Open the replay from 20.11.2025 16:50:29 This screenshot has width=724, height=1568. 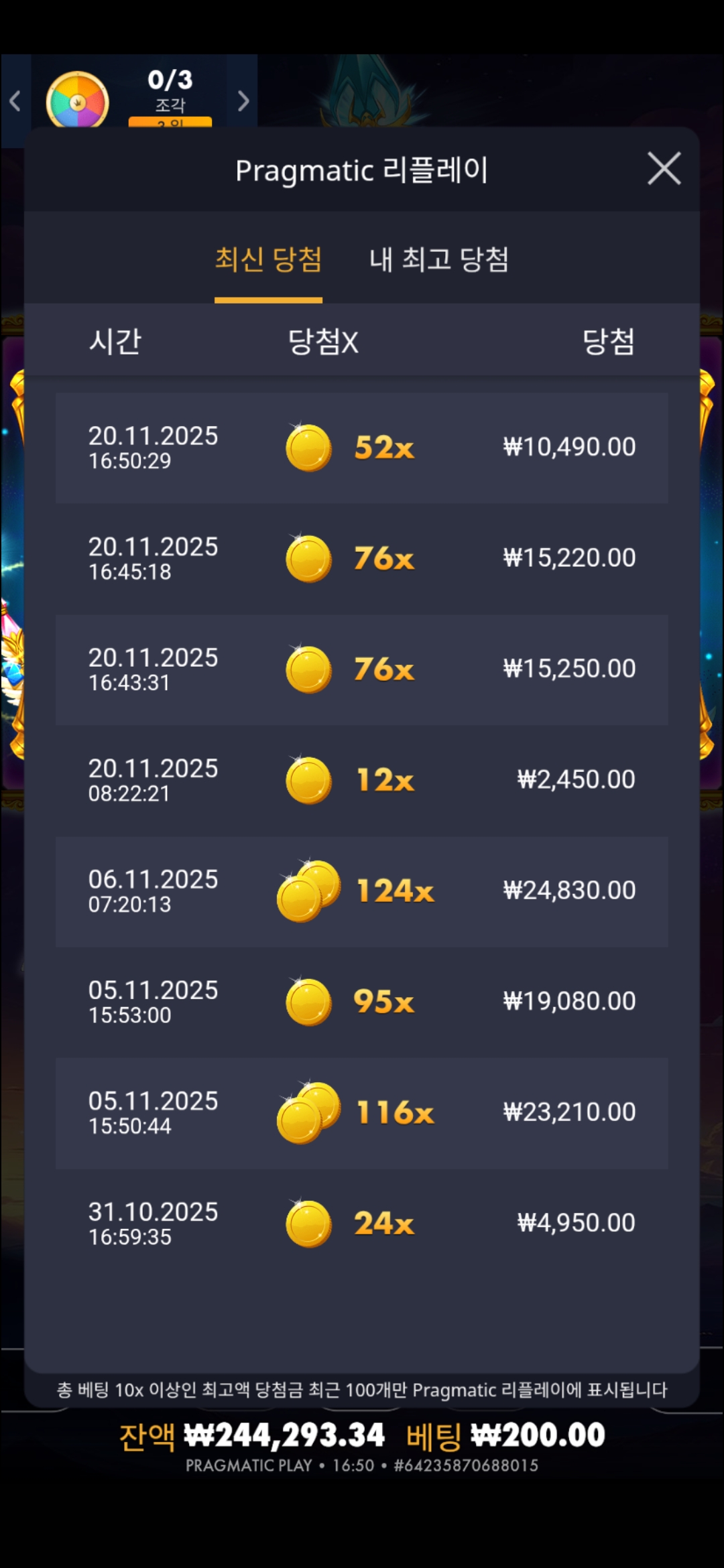click(362, 448)
